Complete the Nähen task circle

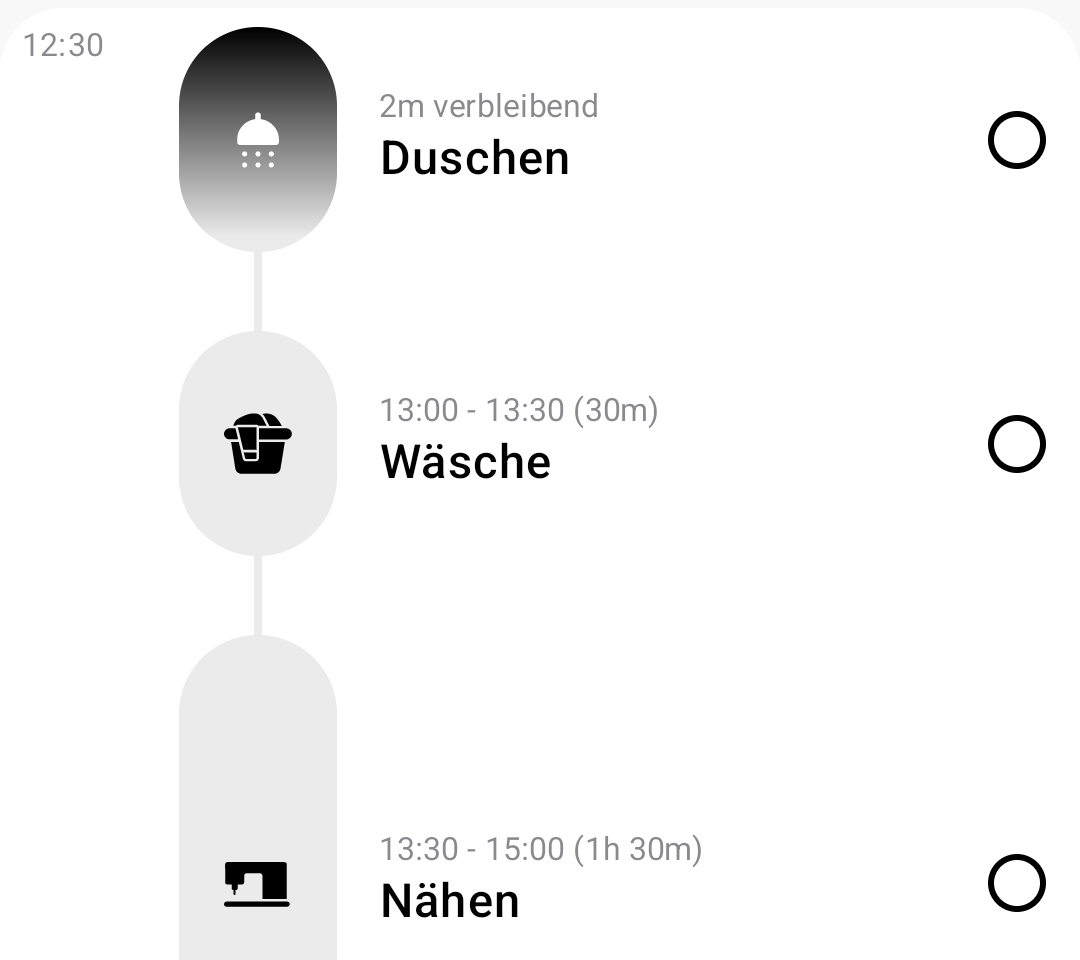point(1016,883)
